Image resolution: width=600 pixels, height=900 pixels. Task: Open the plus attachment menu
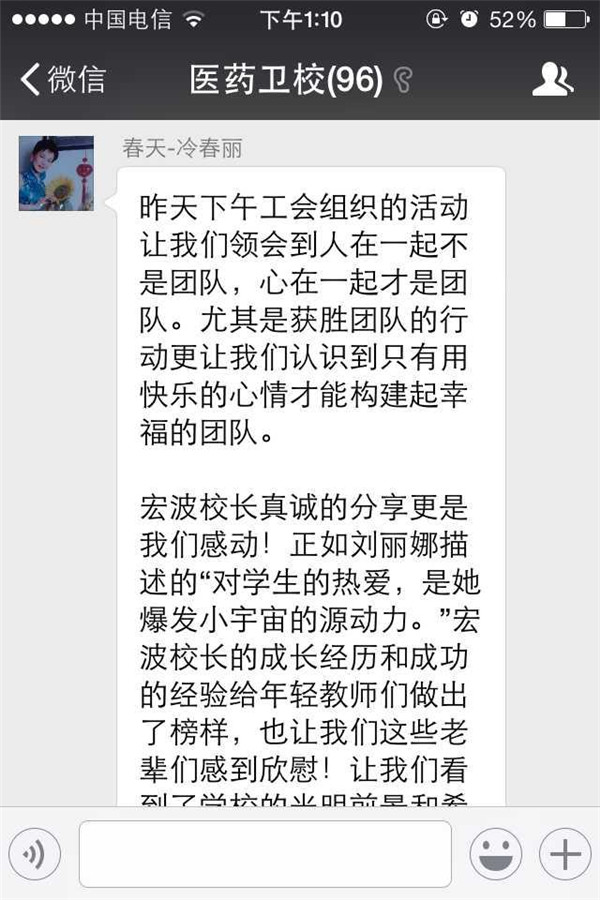(x=565, y=855)
